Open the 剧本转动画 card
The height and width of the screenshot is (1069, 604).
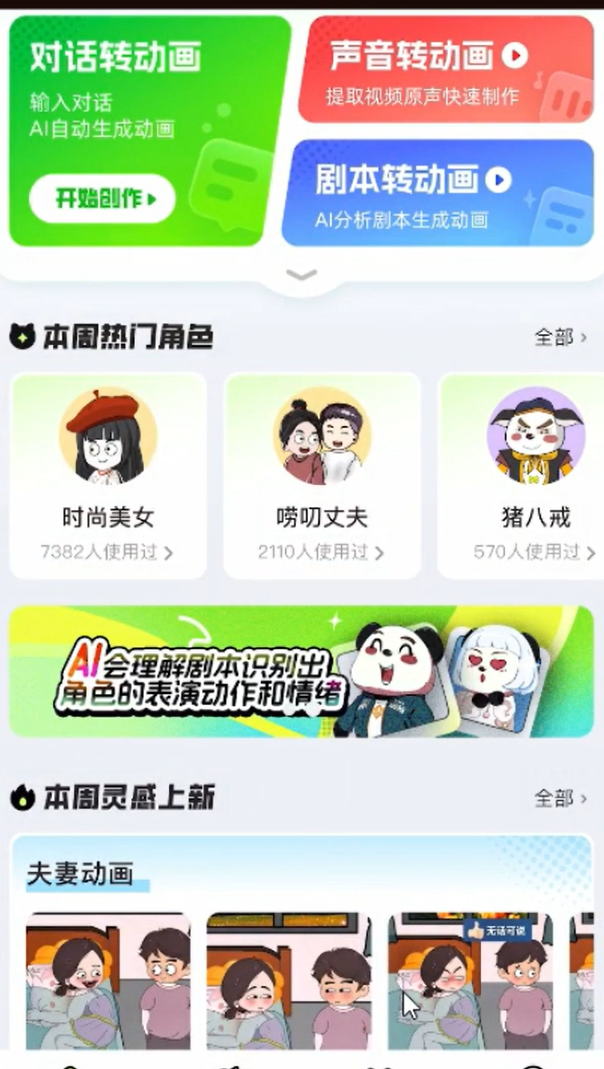(x=438, y=193)
